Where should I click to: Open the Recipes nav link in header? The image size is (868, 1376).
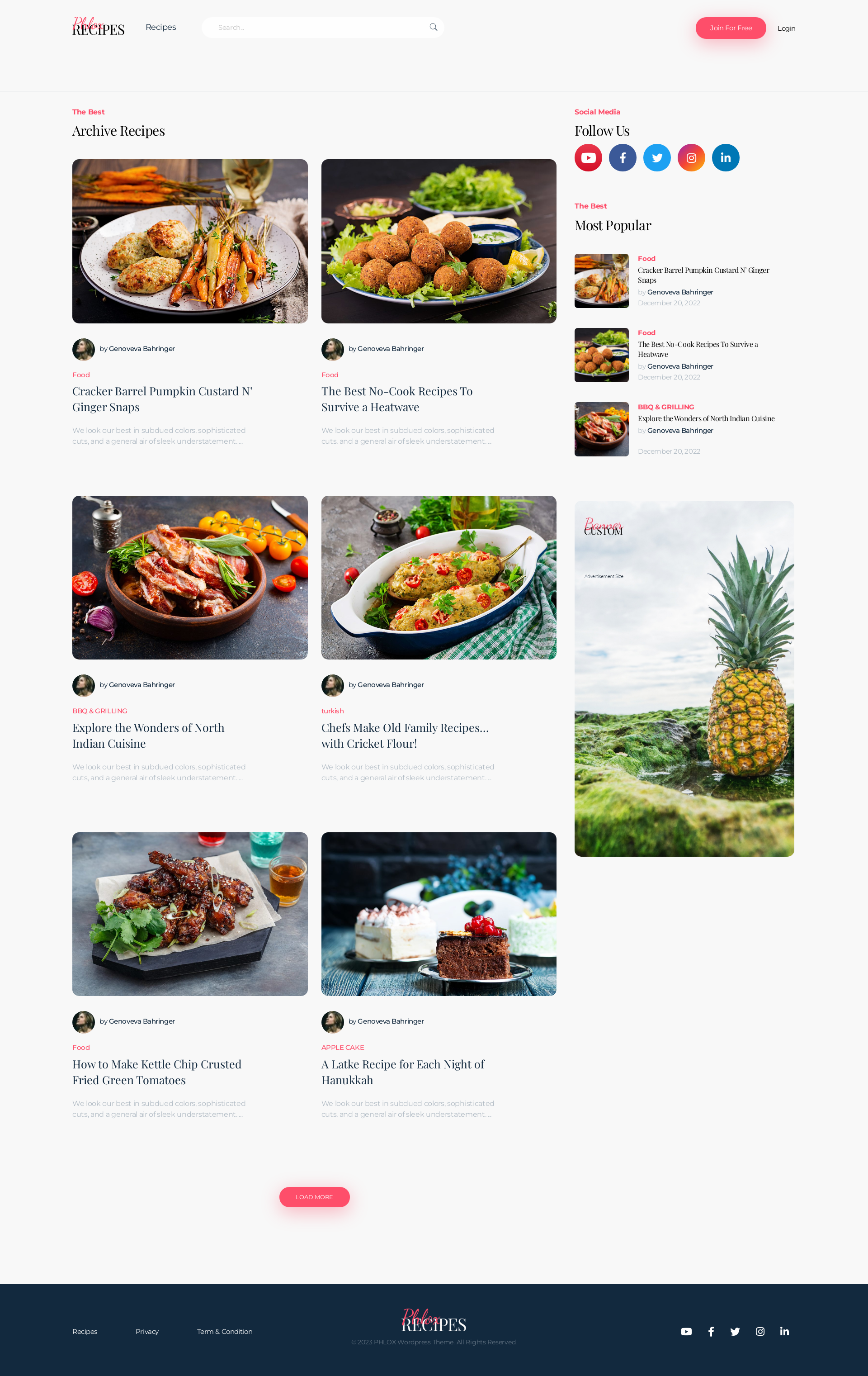click(x=160, y=28)
